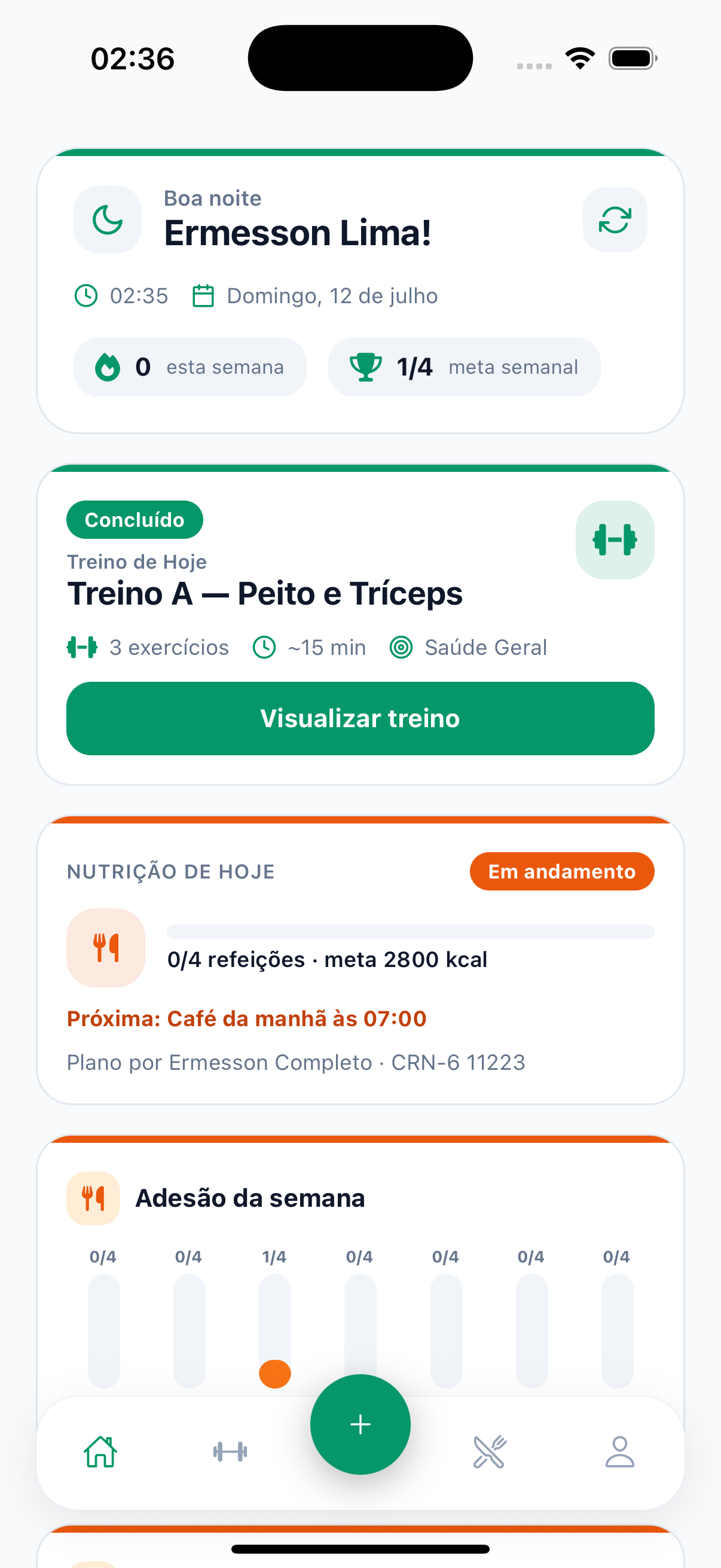The height and width of the screenshot is (1568, 721).
Task: Open the profile tab
Action: pos(619,1452)
